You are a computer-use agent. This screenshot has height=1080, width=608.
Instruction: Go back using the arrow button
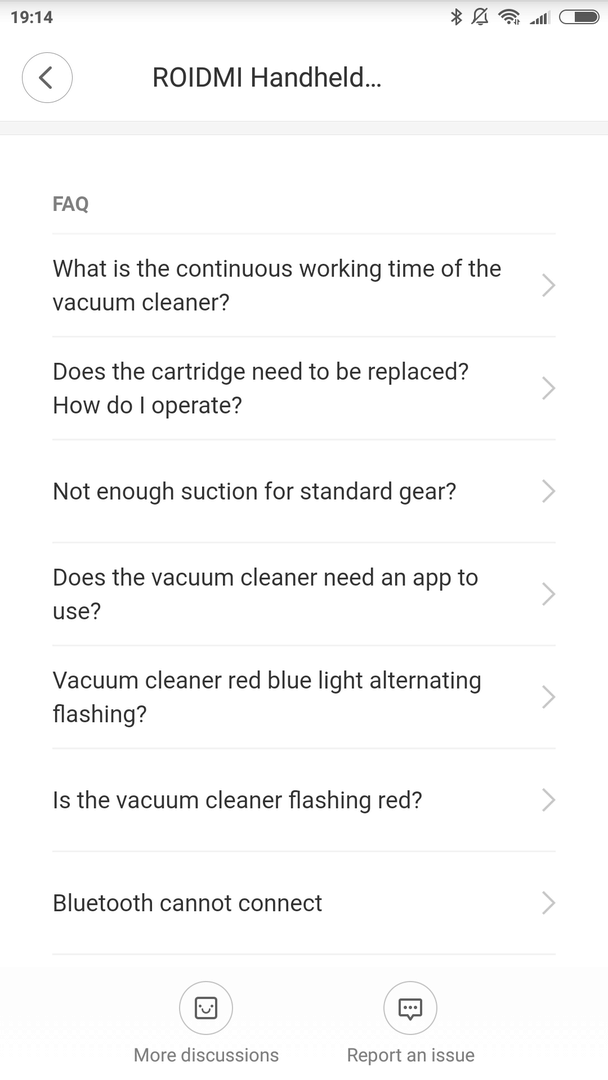(x=47, y=77)
